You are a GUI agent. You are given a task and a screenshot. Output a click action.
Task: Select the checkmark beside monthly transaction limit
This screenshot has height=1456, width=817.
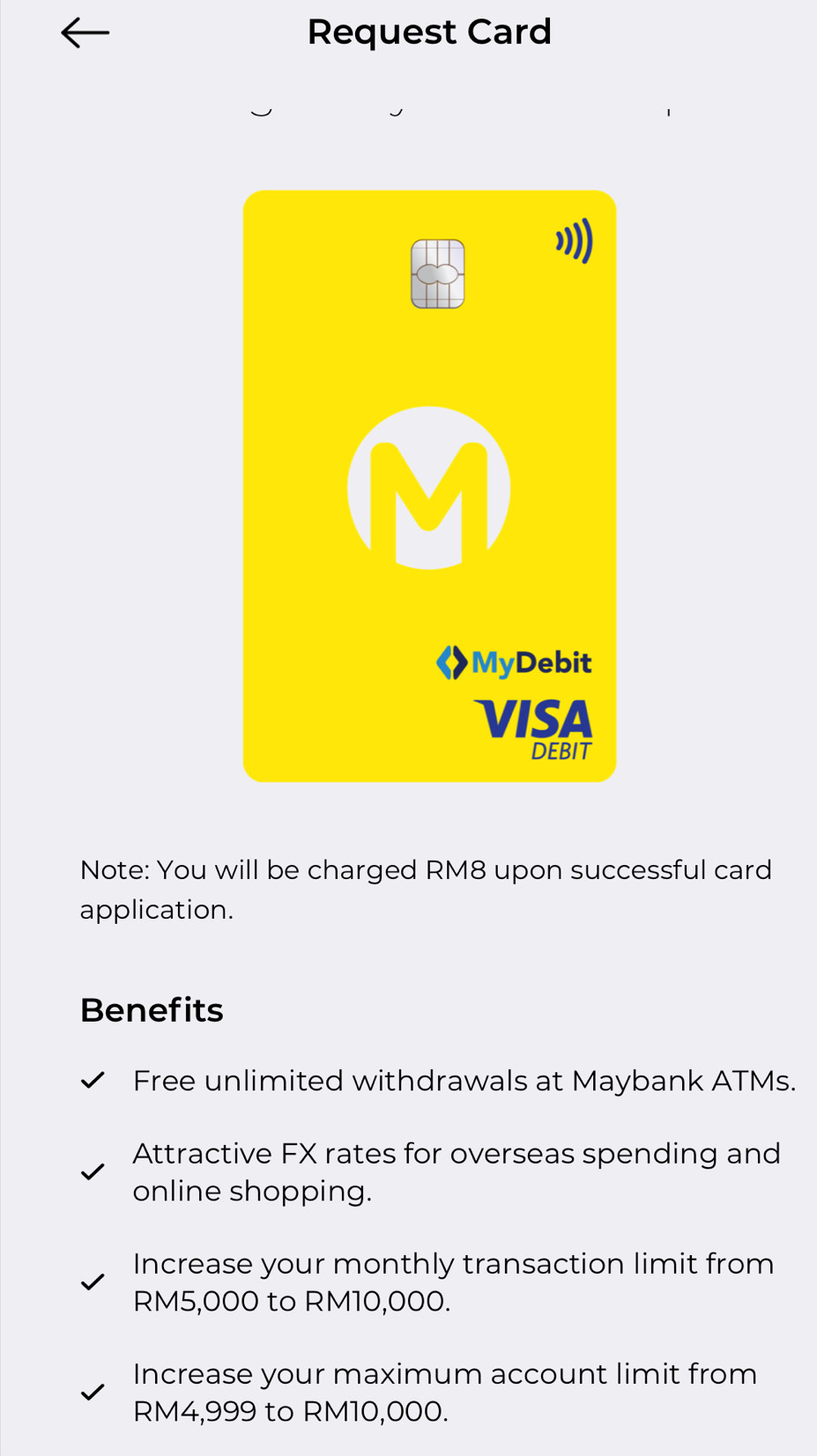92,1280
